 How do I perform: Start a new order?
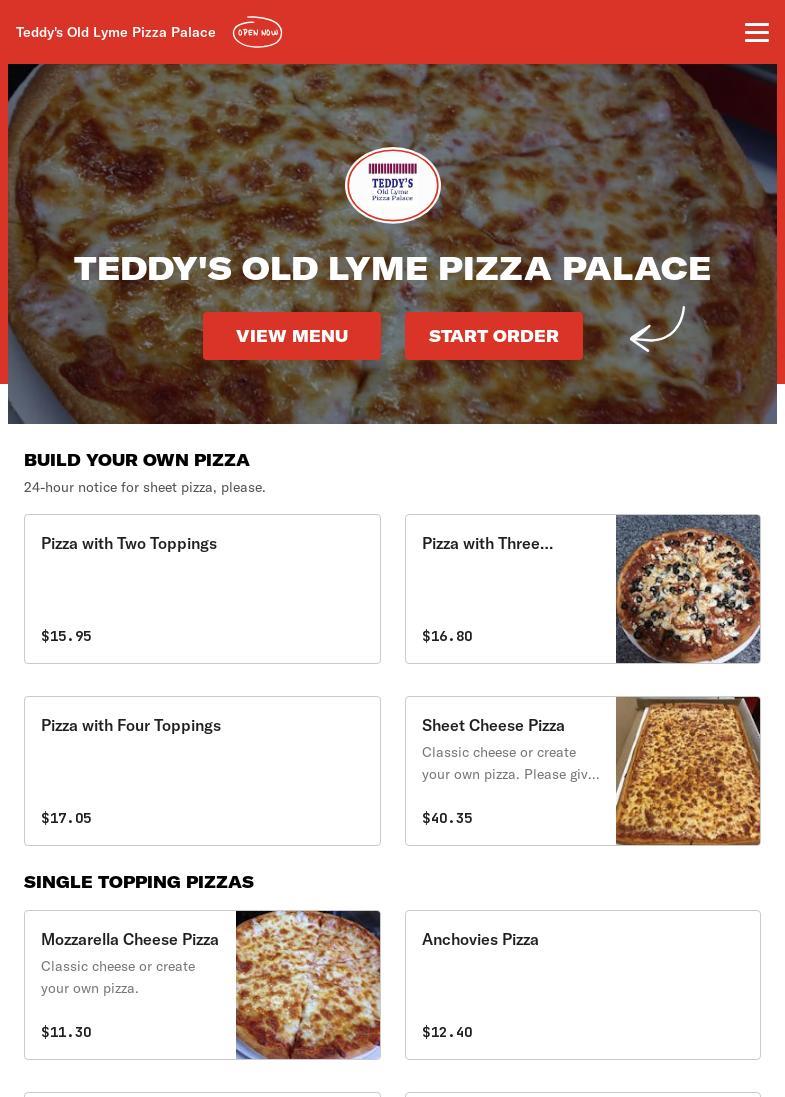coord(494,336)
